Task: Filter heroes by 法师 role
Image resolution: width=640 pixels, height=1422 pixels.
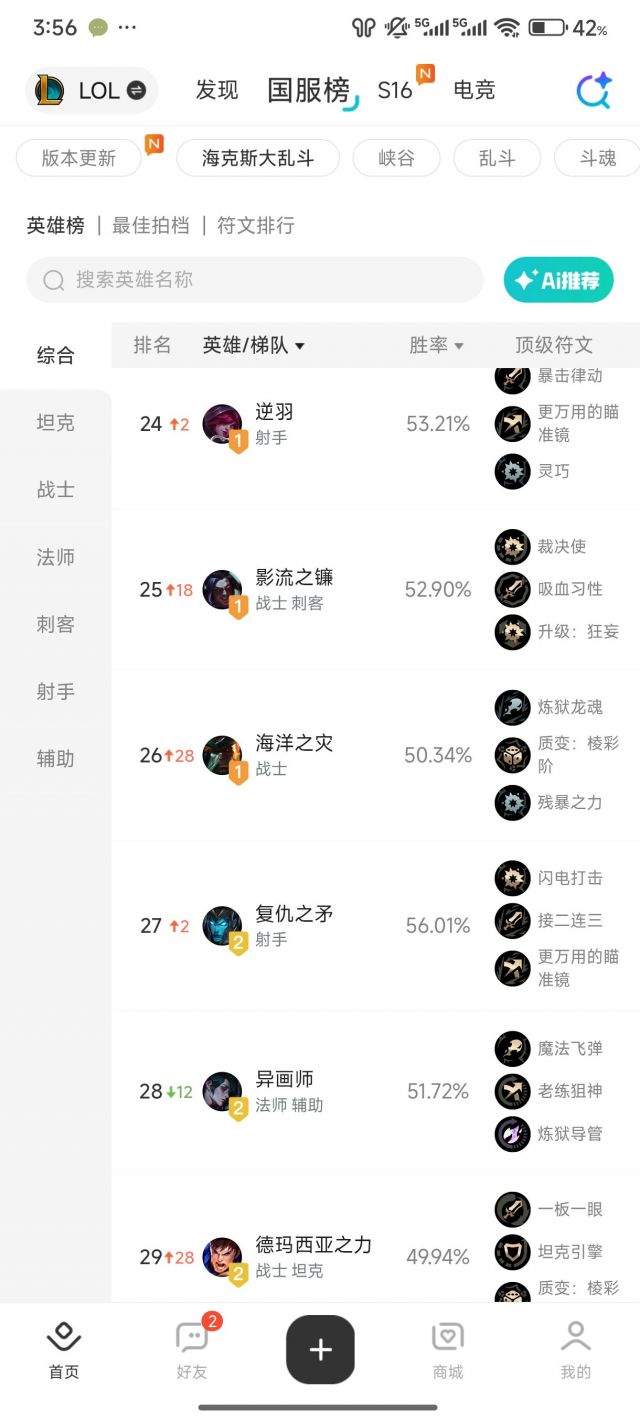Action: coord(56,557)
